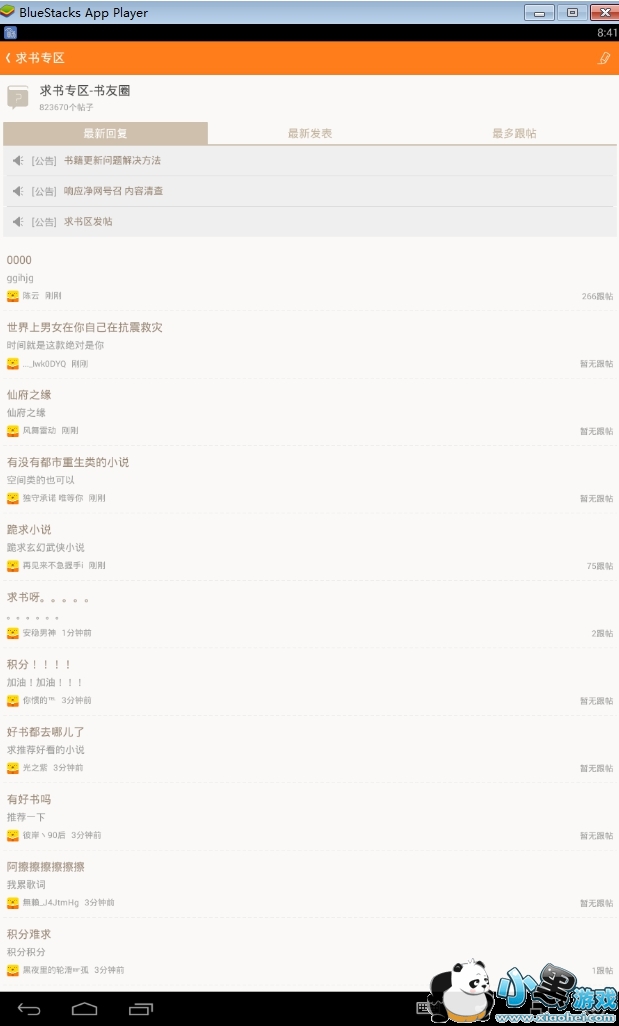Open the post titled 0000

pos(310,277)
